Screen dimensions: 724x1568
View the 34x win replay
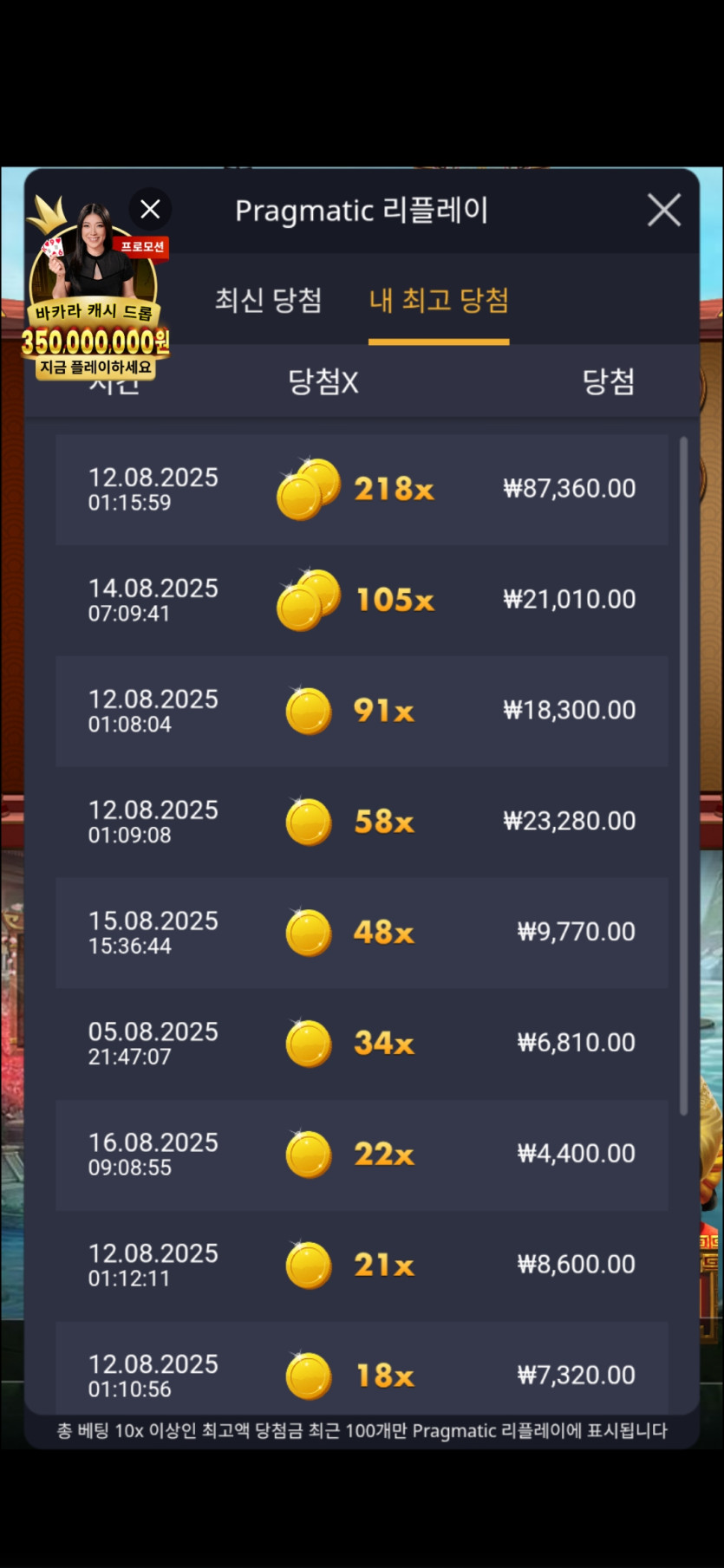[x=362, y=1043]
